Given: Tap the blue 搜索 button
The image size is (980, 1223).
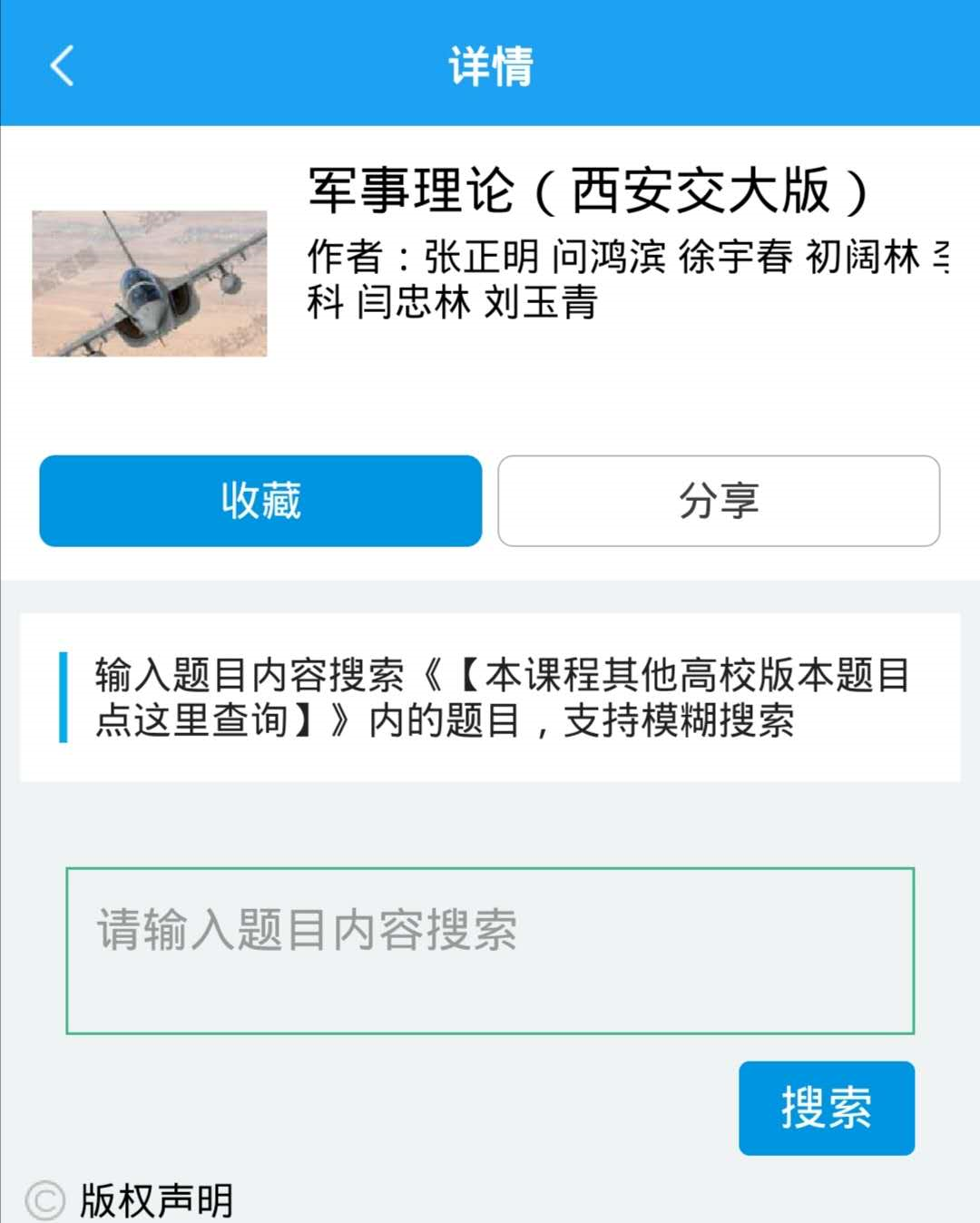Looking at the screenshot, I should [826, 1108].
